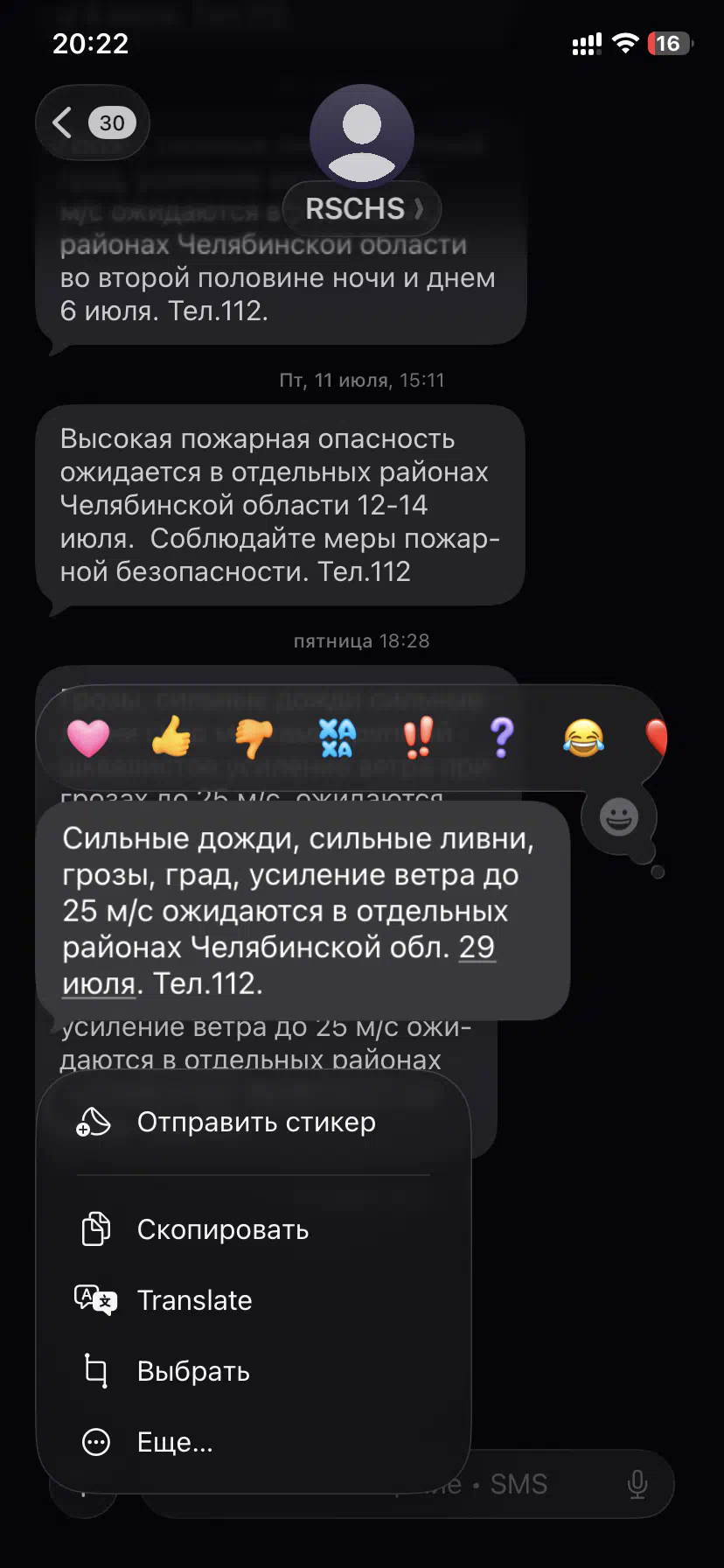React with the crying laughing emoji
Image resolution: width=724 pixels, height=1568 pixels.
point(583,738)
